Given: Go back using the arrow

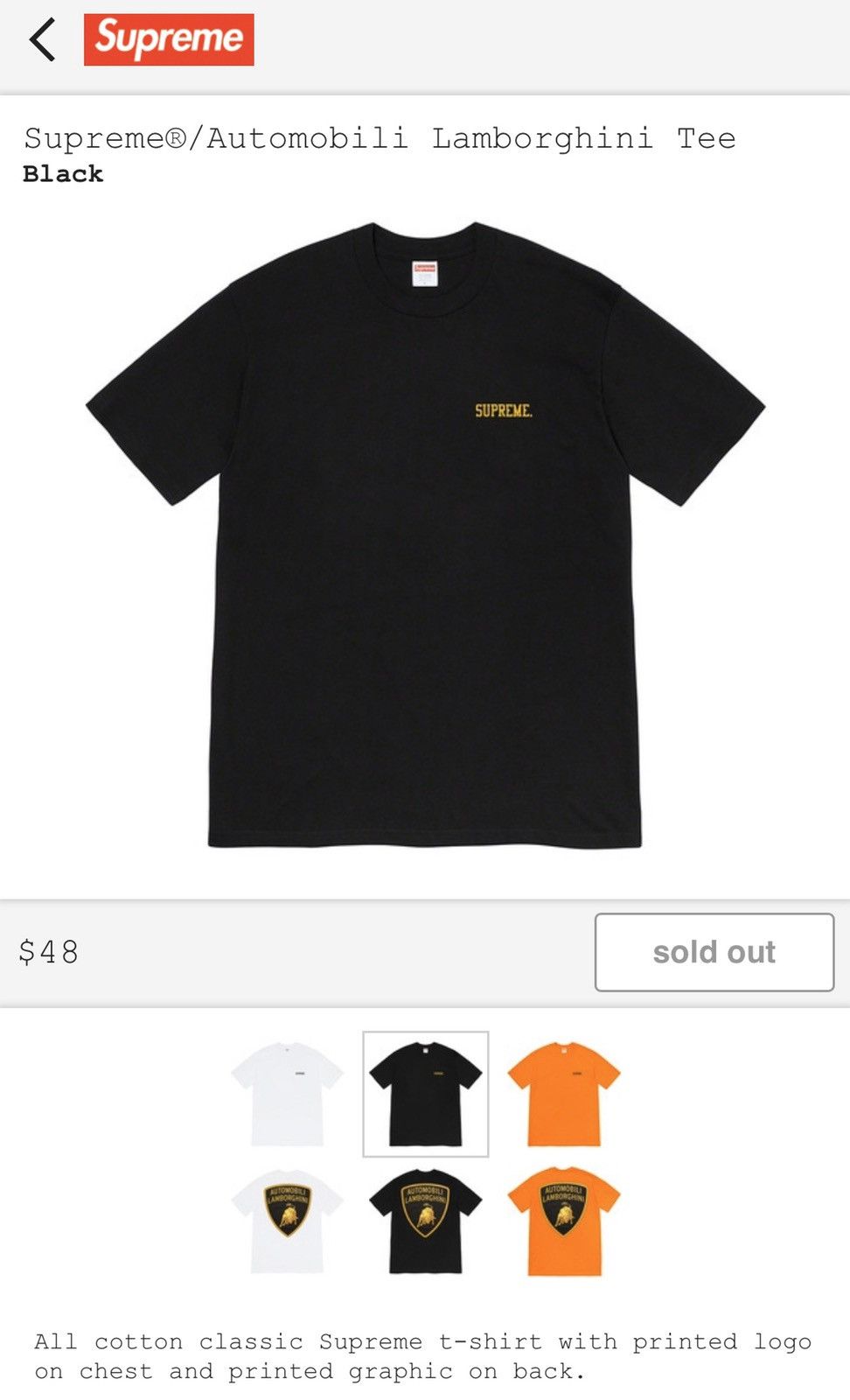Looking at the screenshot, I should (x=43, y=40).
